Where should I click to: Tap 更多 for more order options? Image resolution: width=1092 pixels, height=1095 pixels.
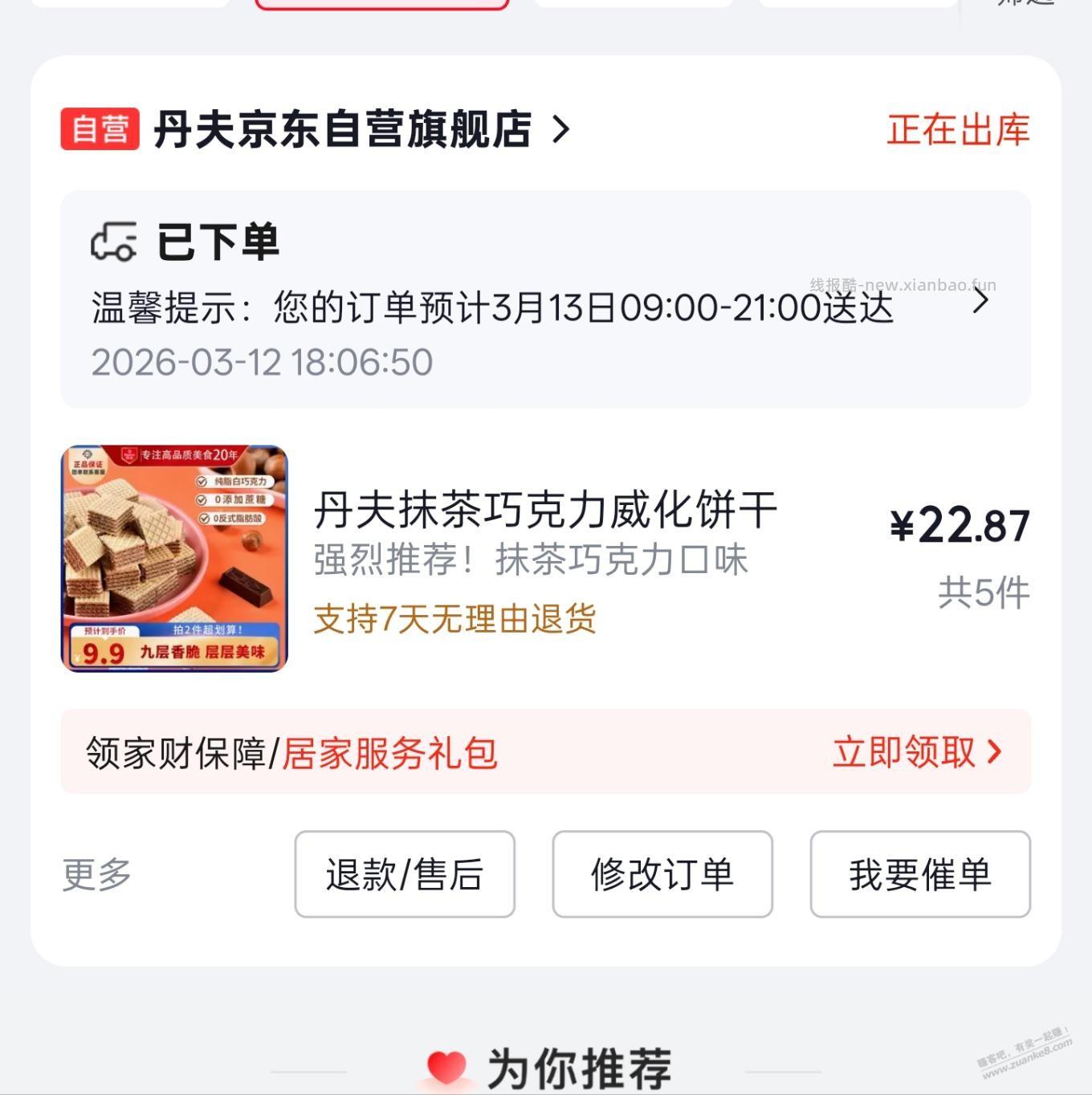click(x=97, y=874)
